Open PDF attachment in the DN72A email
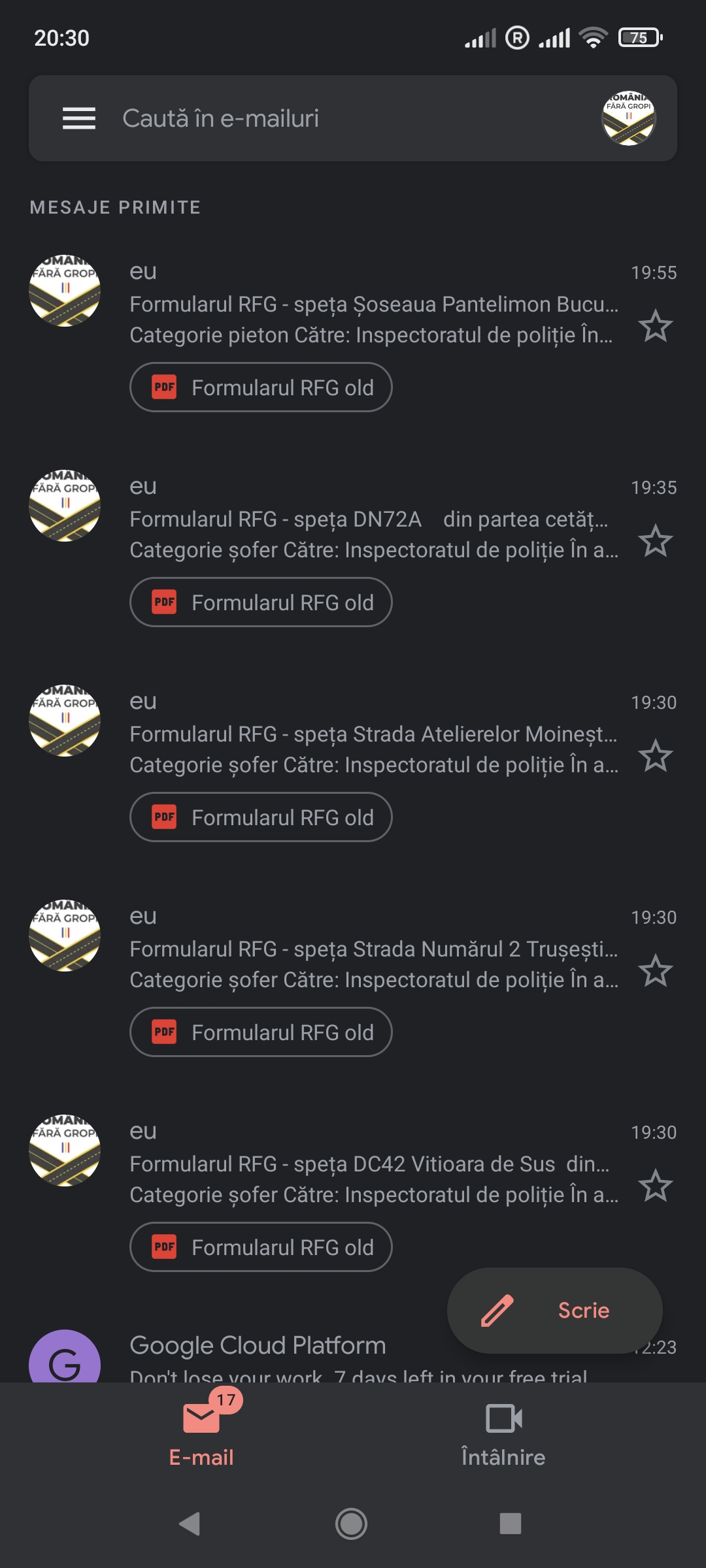 coord(261,602)
